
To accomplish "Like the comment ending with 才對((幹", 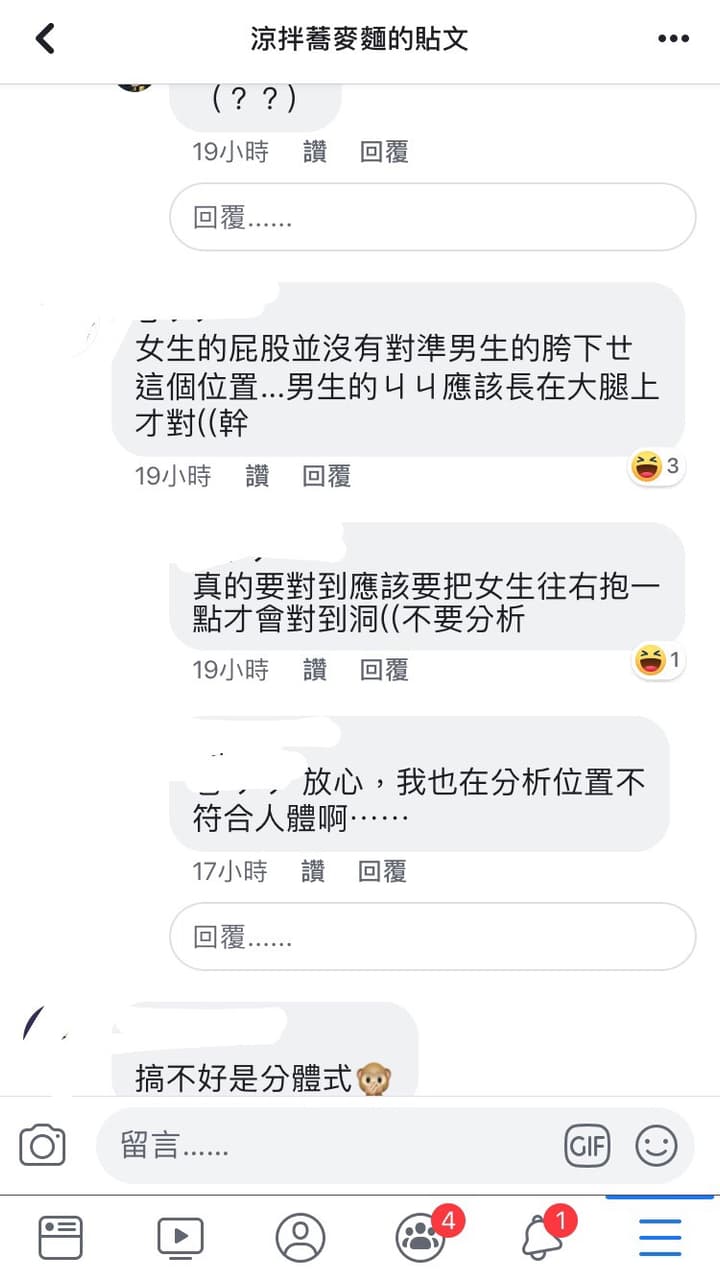I will pos(257,476).
